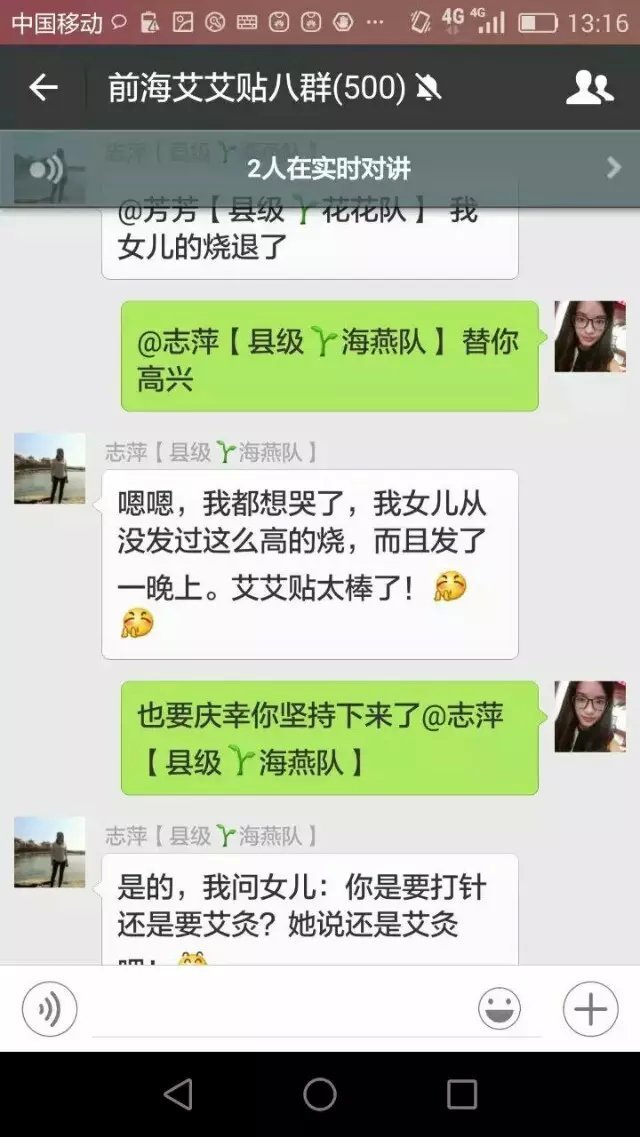Screen dimensions: 640x1137
Task: Tap 志萍's avatar beside the 你是要打针还是要艾灸 message
Action: (x=49, y=852)
